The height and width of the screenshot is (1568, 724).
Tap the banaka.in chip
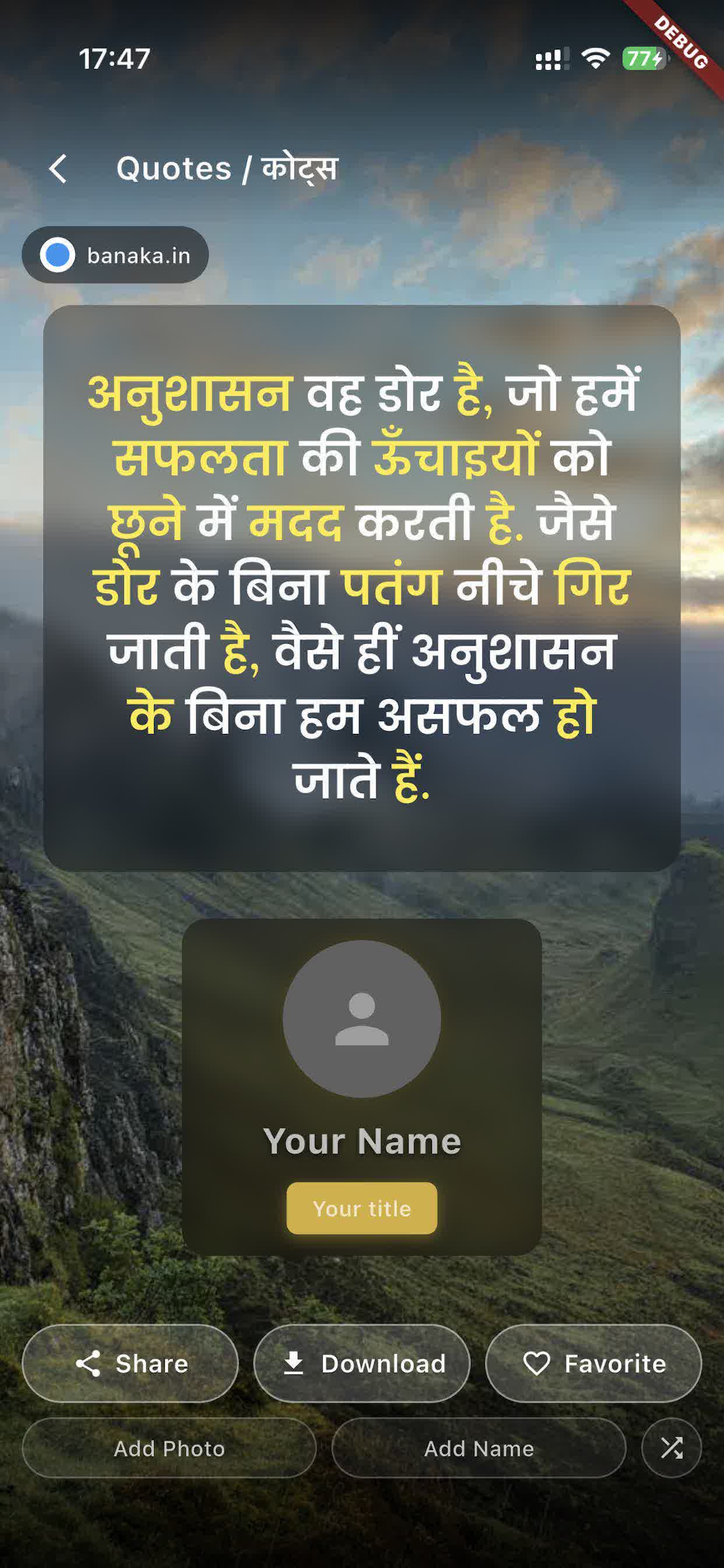tap(115, 255)
